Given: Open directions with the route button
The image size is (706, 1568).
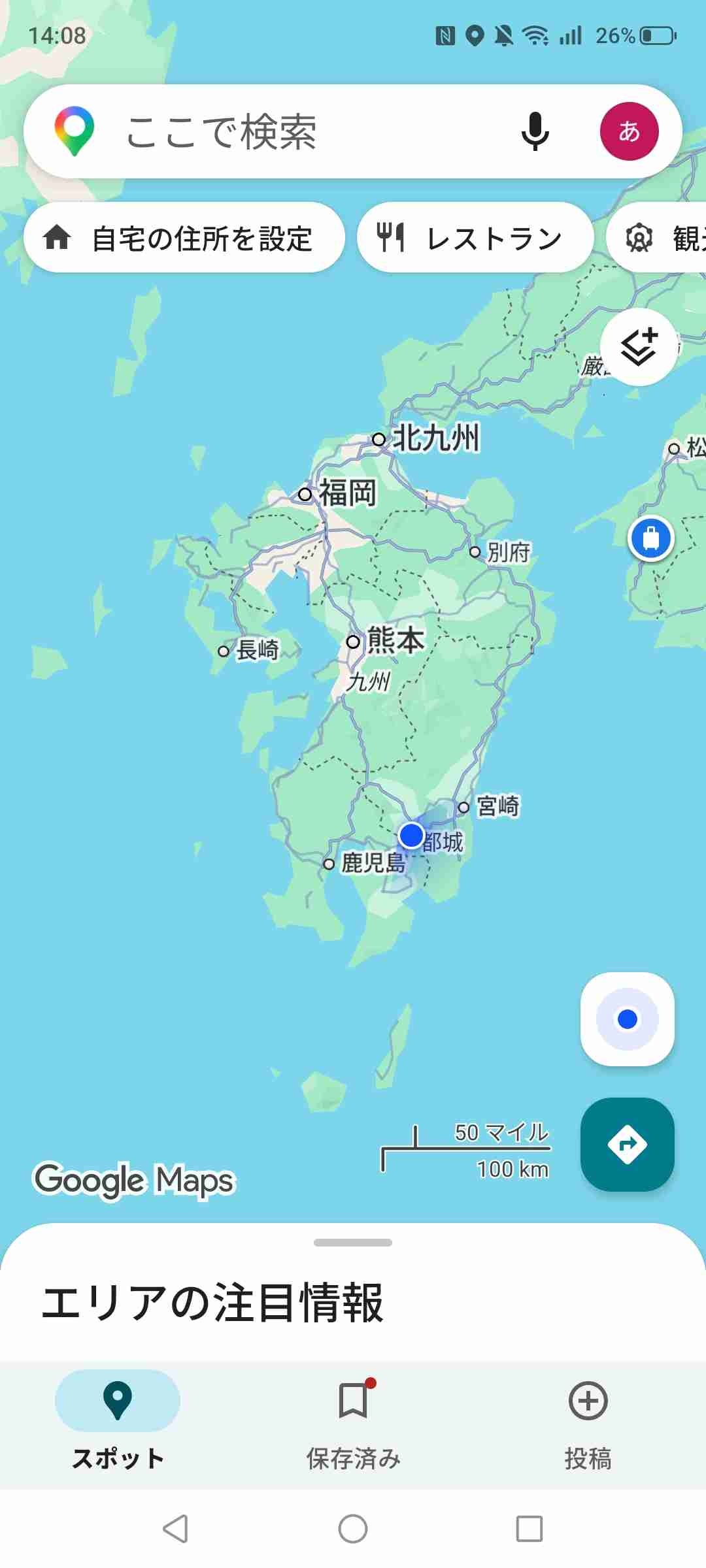Looking at the screenshot, I should (x=628, y=1145).
